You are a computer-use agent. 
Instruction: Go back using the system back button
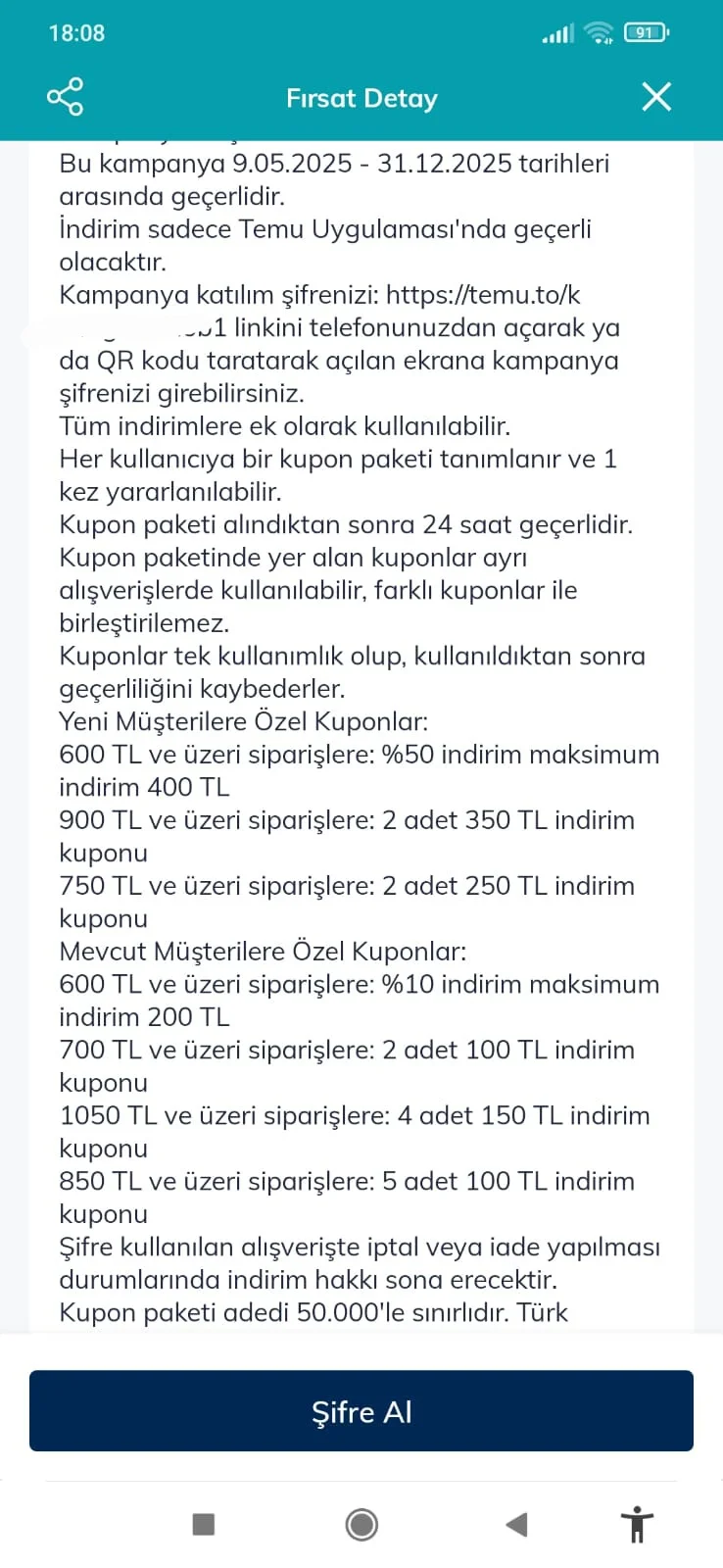pyautogui.click(x=516, y=1524)
